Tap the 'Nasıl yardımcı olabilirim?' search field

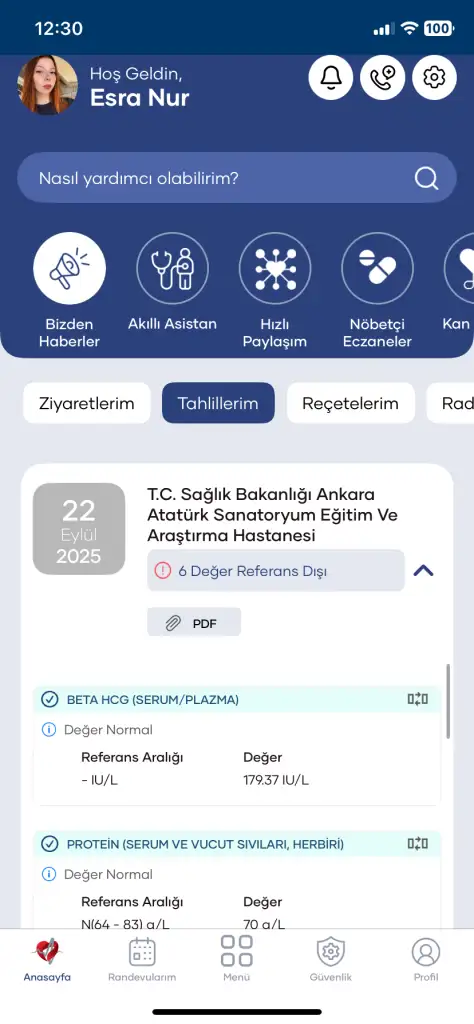pyautogui.click(x=236, y=178)
